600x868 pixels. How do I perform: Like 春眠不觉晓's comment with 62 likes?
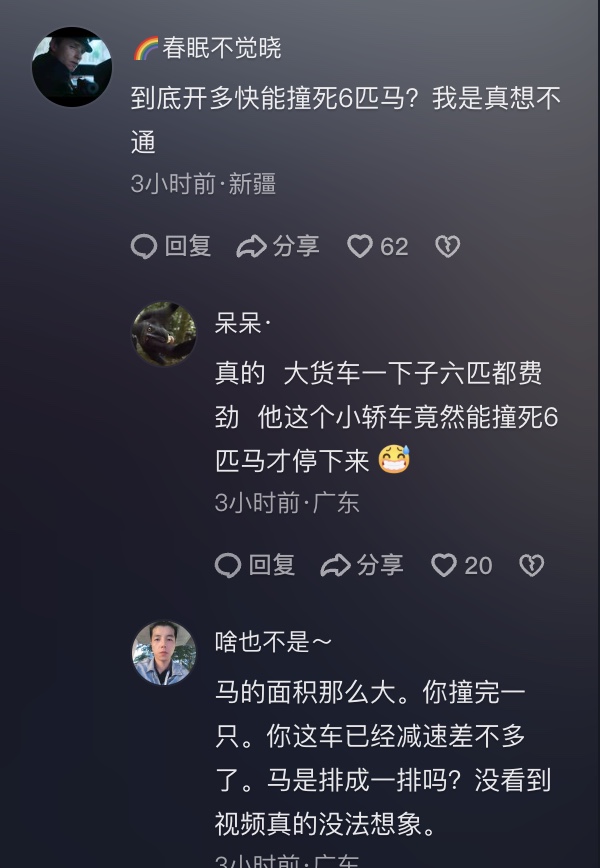377,246
